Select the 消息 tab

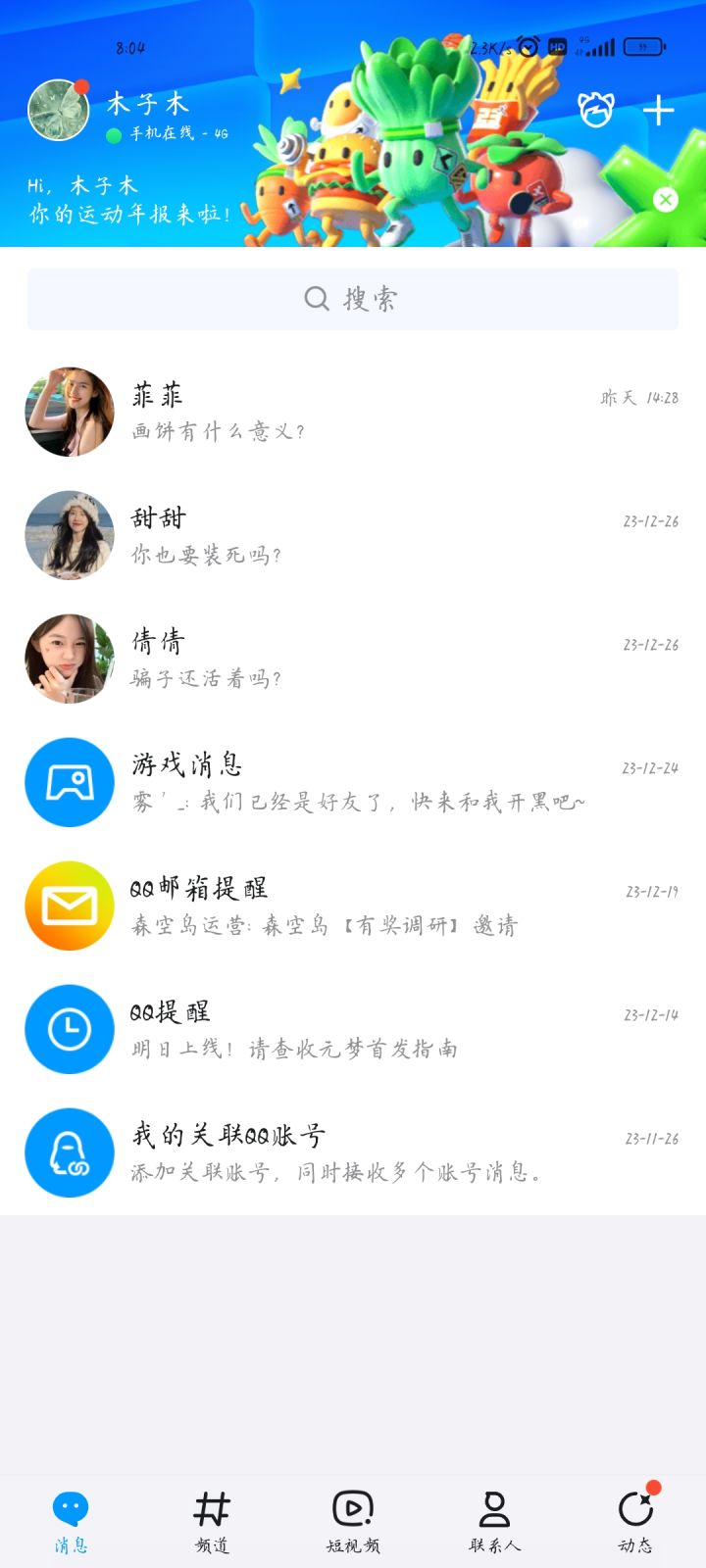71,1521
